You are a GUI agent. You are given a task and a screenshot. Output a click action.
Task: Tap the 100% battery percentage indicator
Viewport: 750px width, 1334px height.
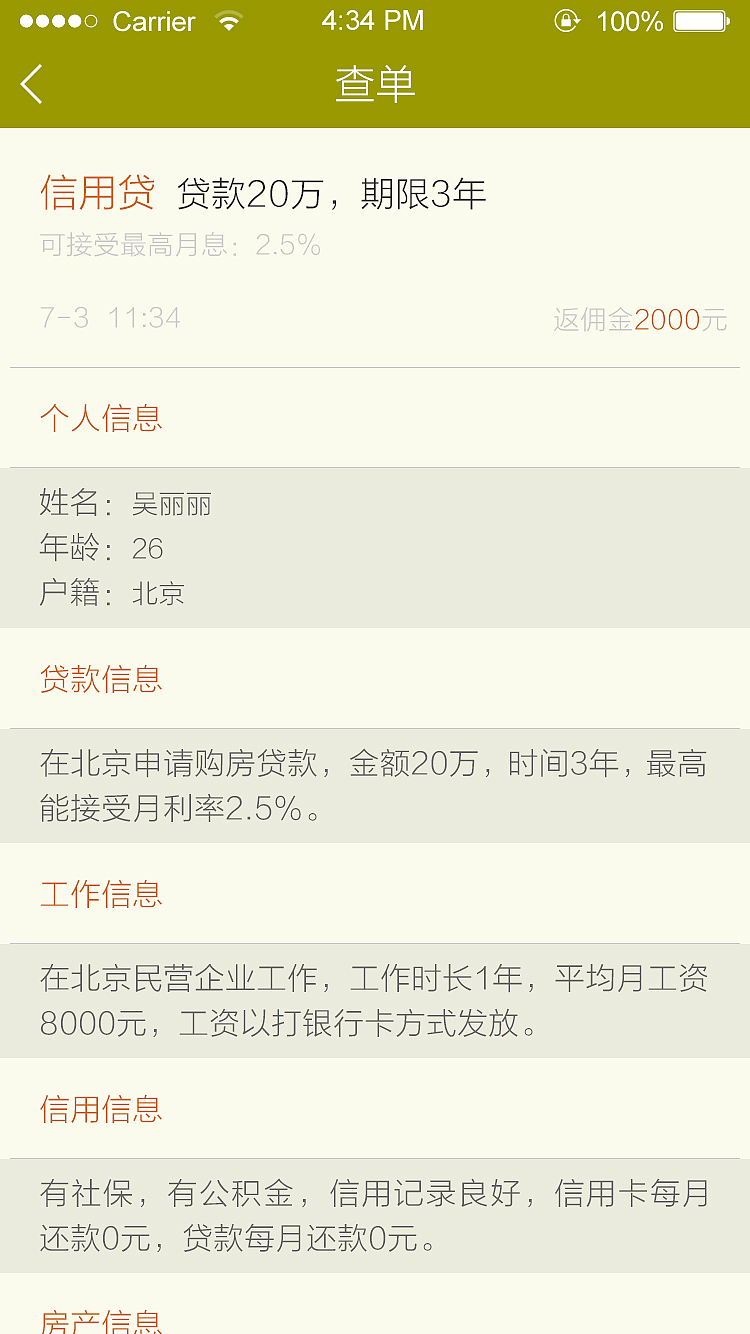click(x=630, y=20)
